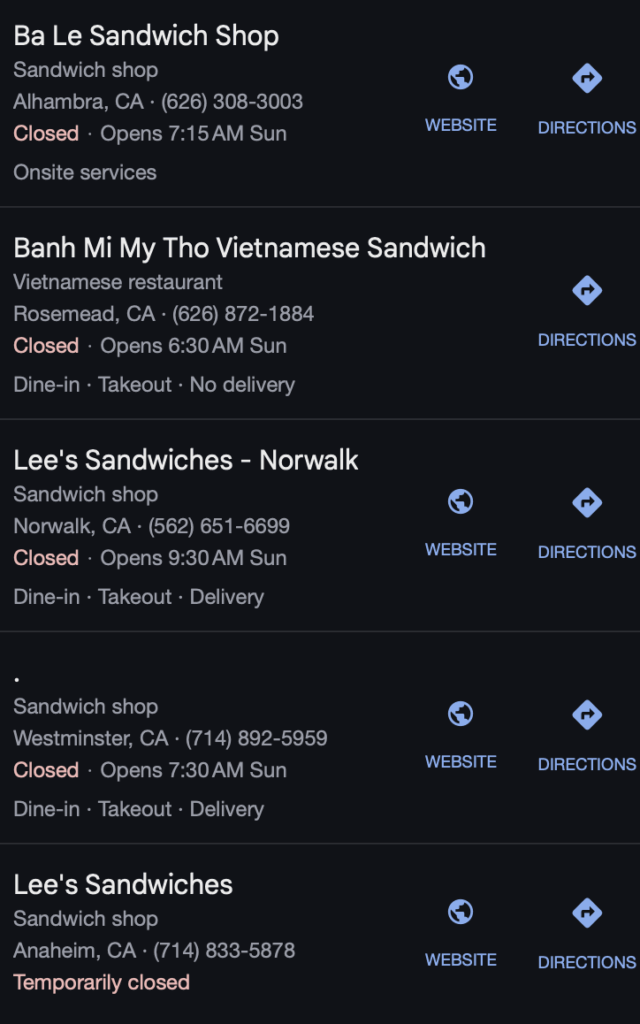Open the temporarily closed Lee's Sandwiches listing
The height and width of the screenshot is (1024, 640).
(123, 884)
